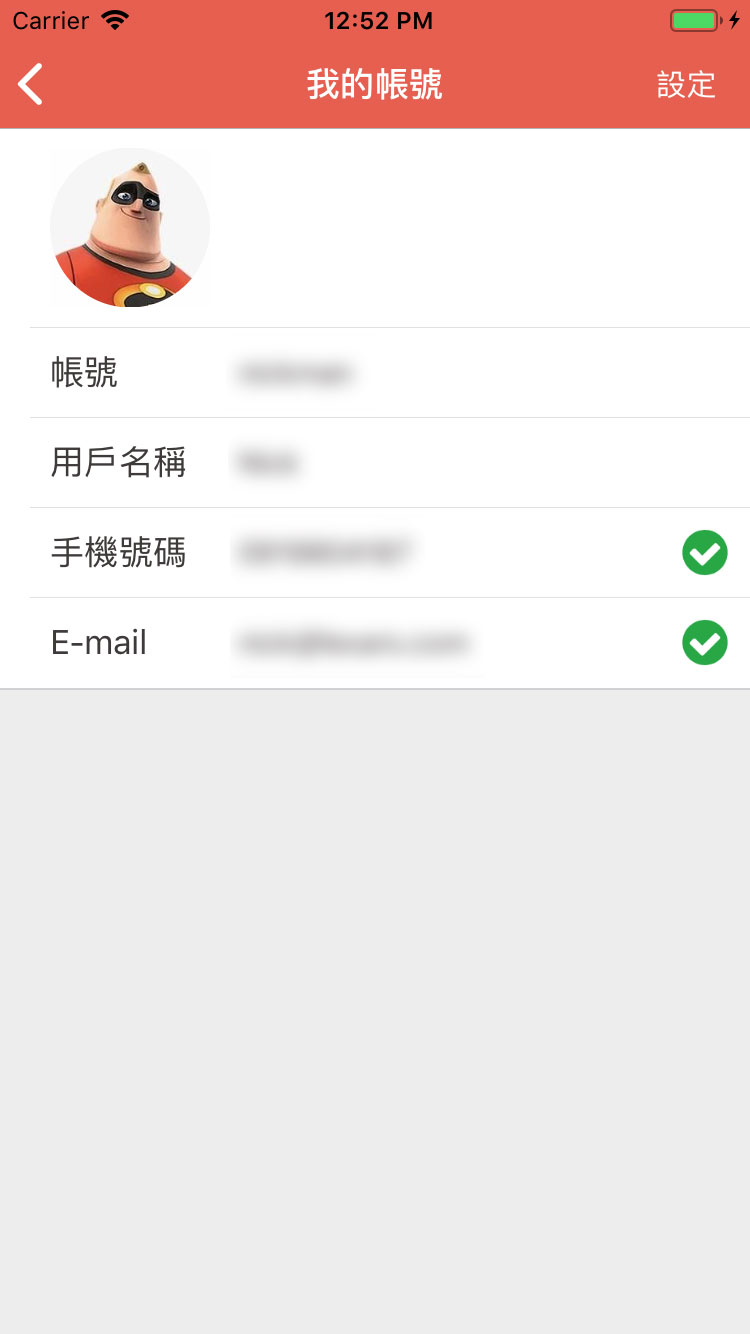Tap the profile avatar picture
Screen dimensions: 750x1334
130,228
